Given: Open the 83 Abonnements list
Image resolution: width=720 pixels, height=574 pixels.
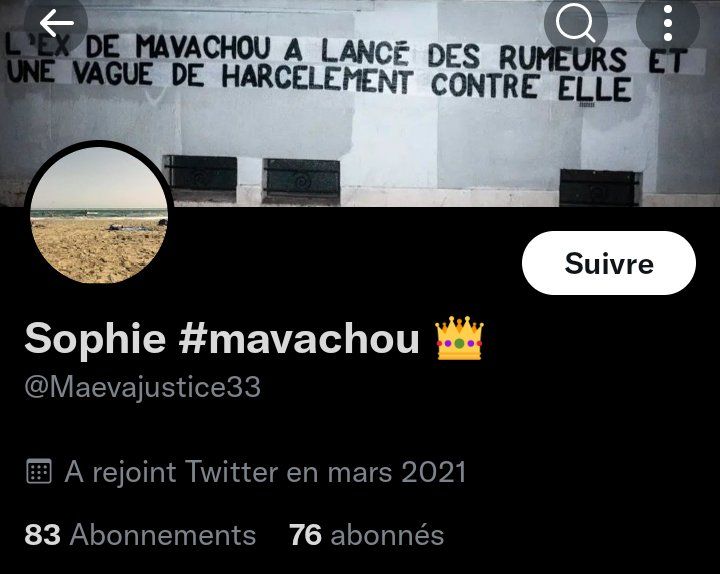Looking at the screenshot, I should (140, 535).
